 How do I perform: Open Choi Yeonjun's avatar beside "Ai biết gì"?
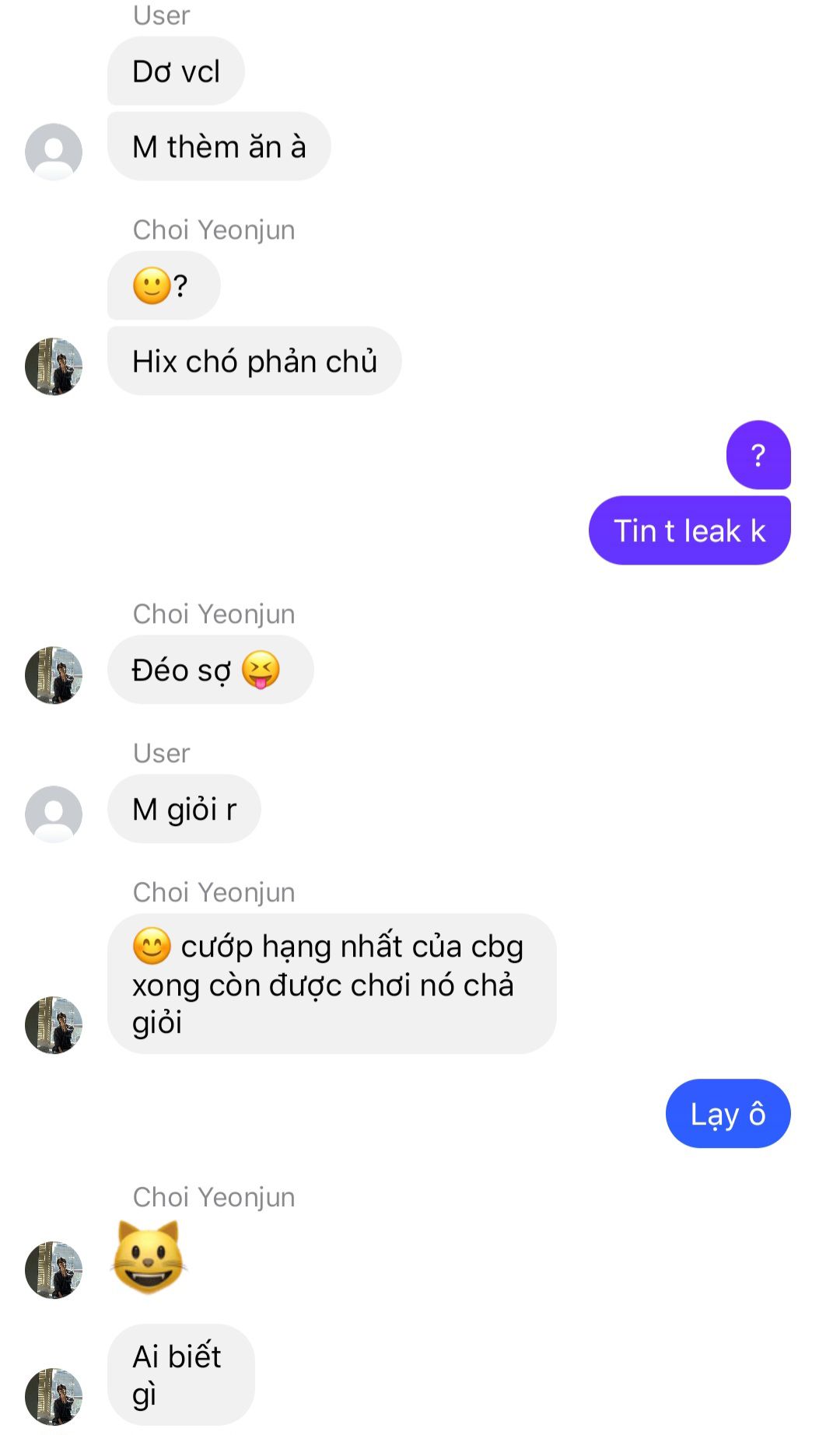(x=54, y=1397)
